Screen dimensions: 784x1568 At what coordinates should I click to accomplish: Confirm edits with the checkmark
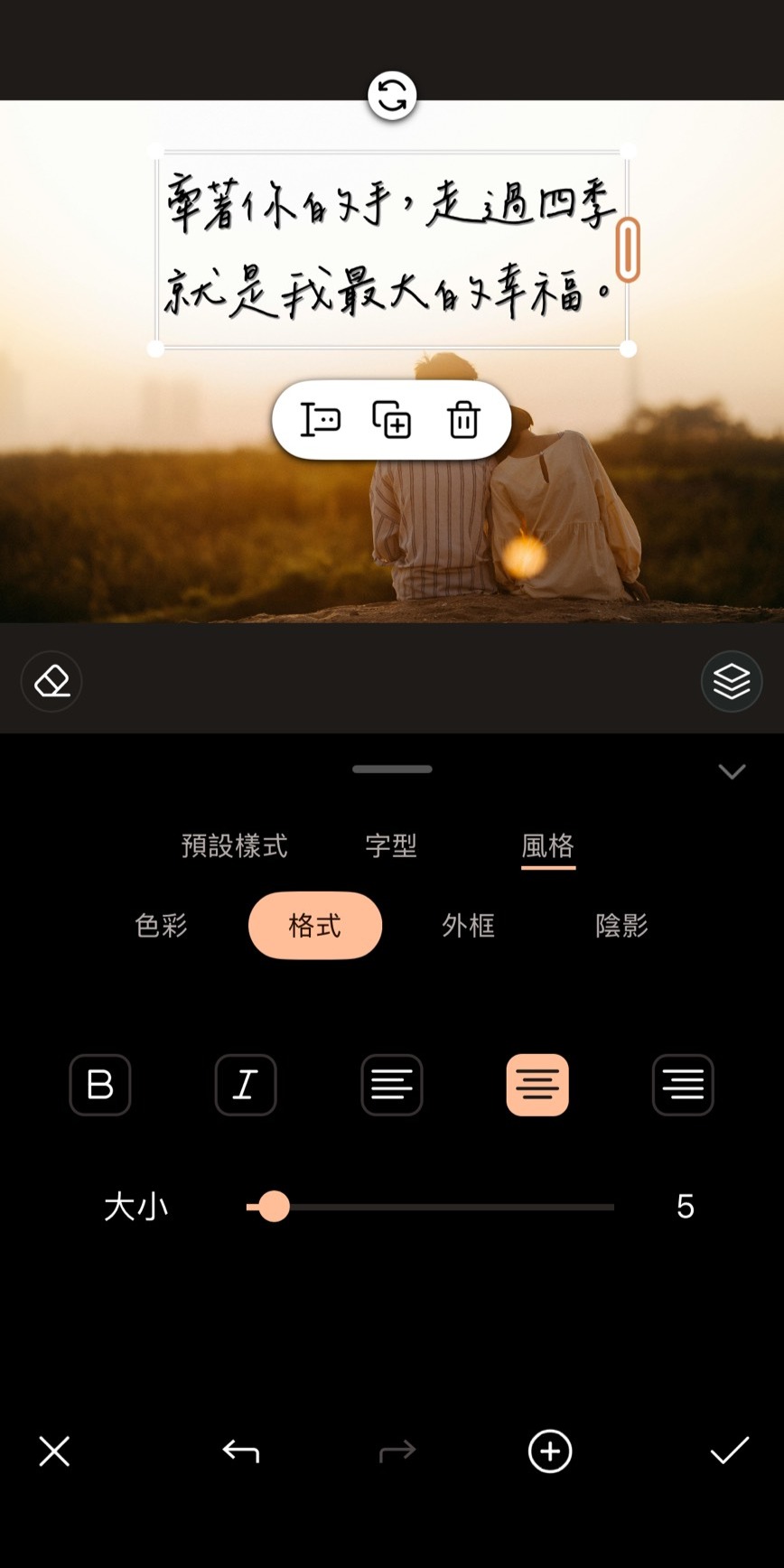click(728, 1451)
